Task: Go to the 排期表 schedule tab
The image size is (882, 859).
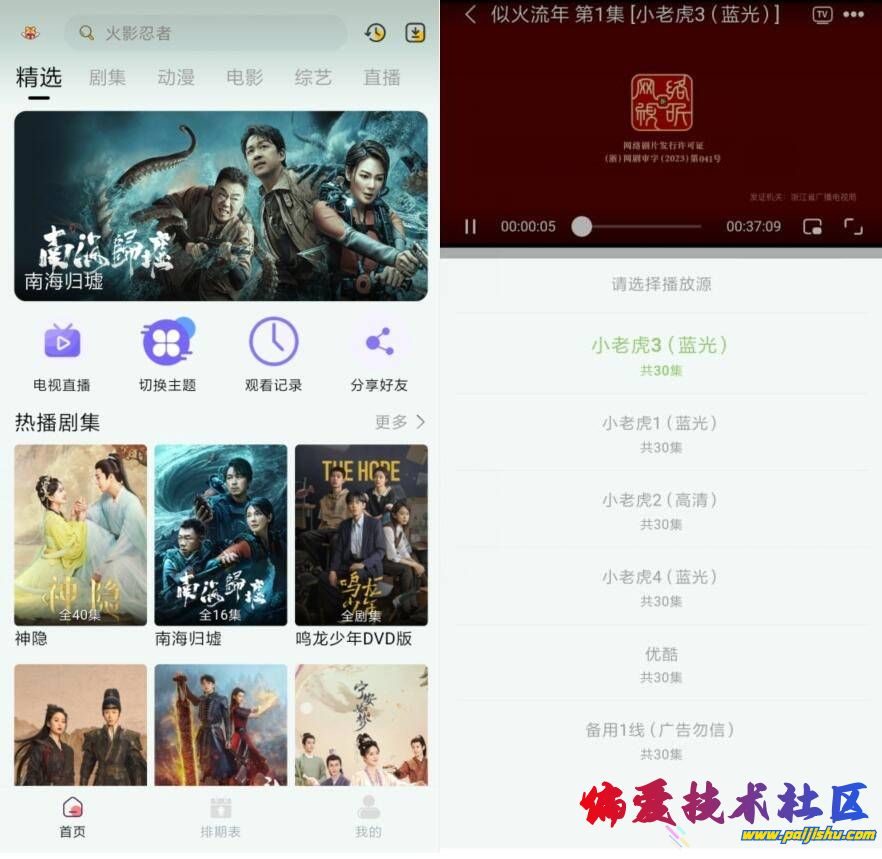Action: click(220, 817)
